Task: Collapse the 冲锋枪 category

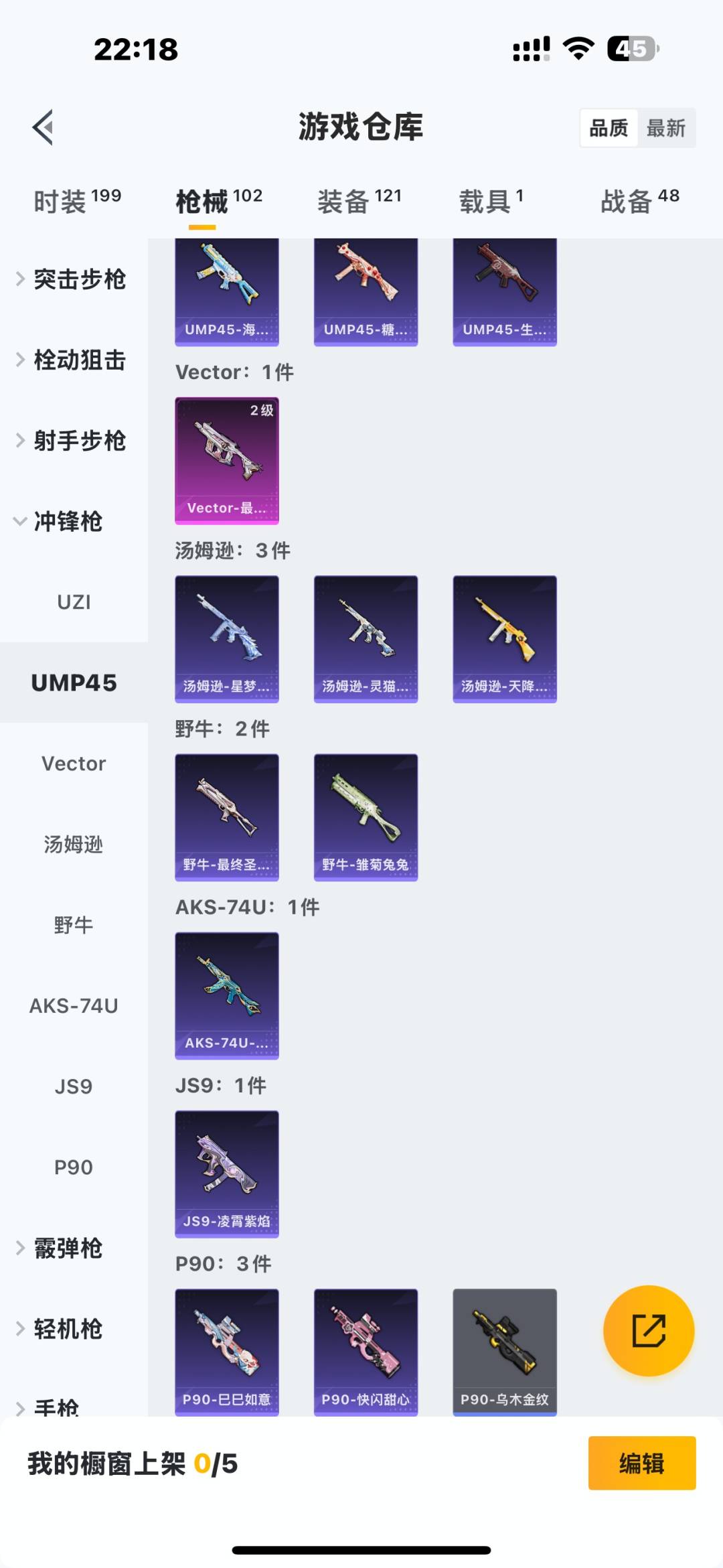Action: tap(60, 522)
